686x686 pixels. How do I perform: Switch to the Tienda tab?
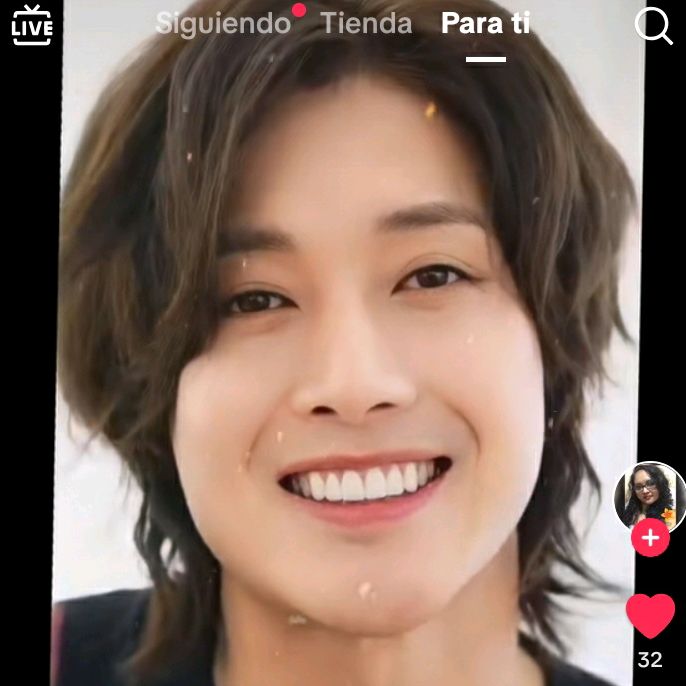366,24
